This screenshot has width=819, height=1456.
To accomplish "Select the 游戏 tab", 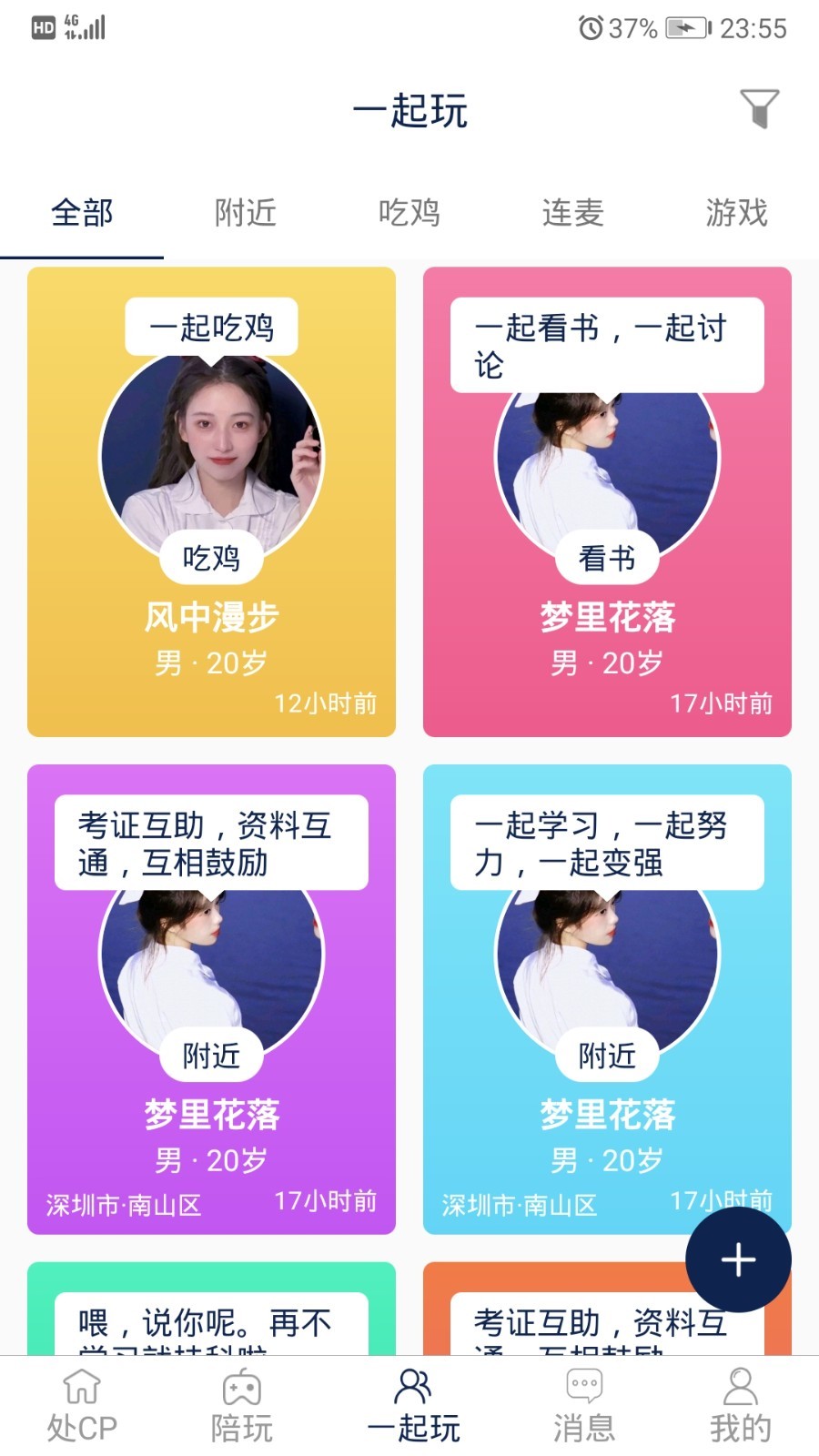I will 736,213.
